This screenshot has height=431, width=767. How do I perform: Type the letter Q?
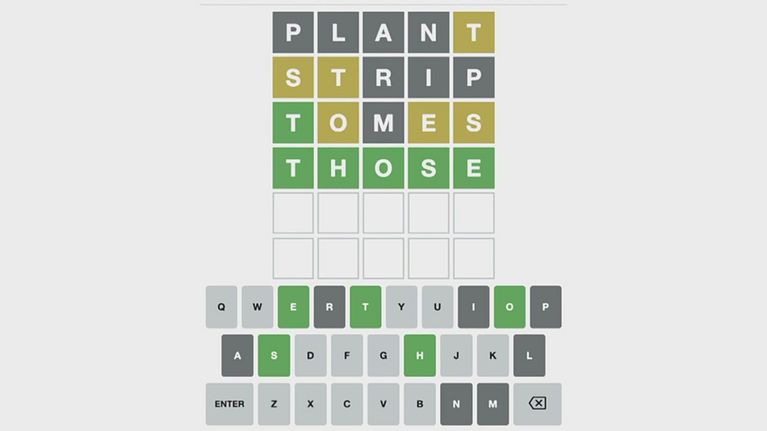tap(221, 307)
